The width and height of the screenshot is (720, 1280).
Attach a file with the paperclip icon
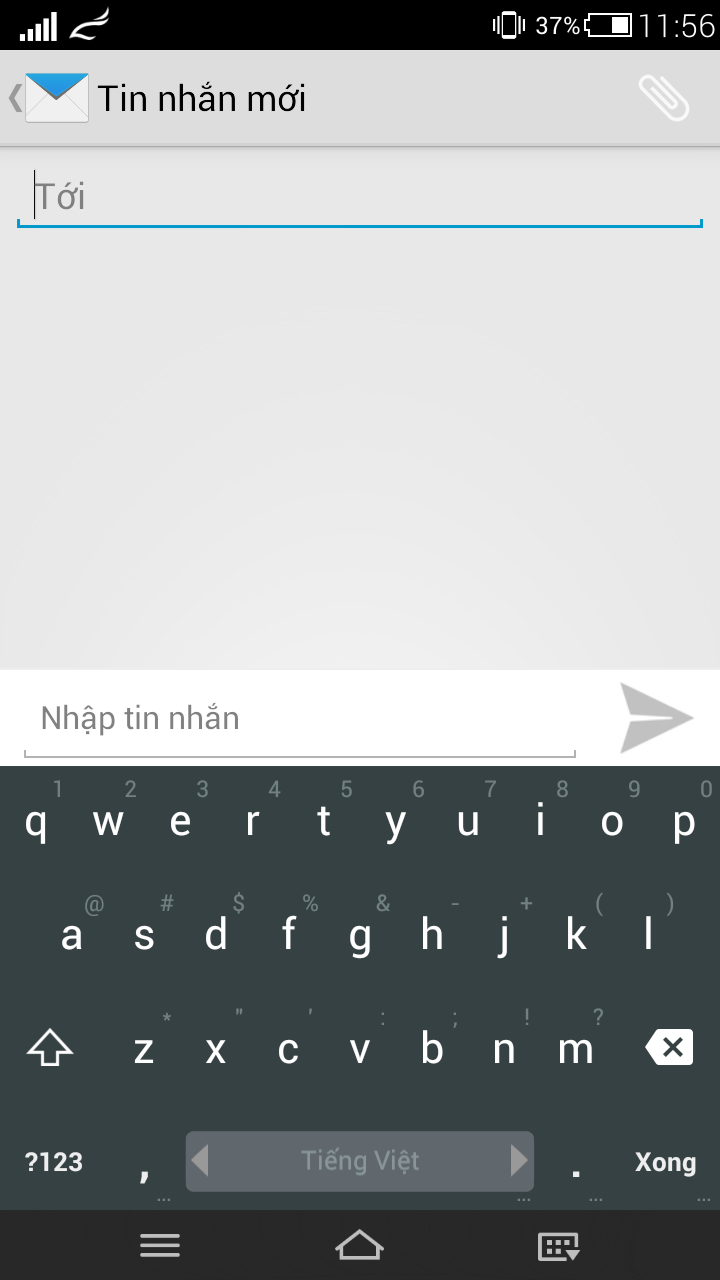click(x=664, y=98)
